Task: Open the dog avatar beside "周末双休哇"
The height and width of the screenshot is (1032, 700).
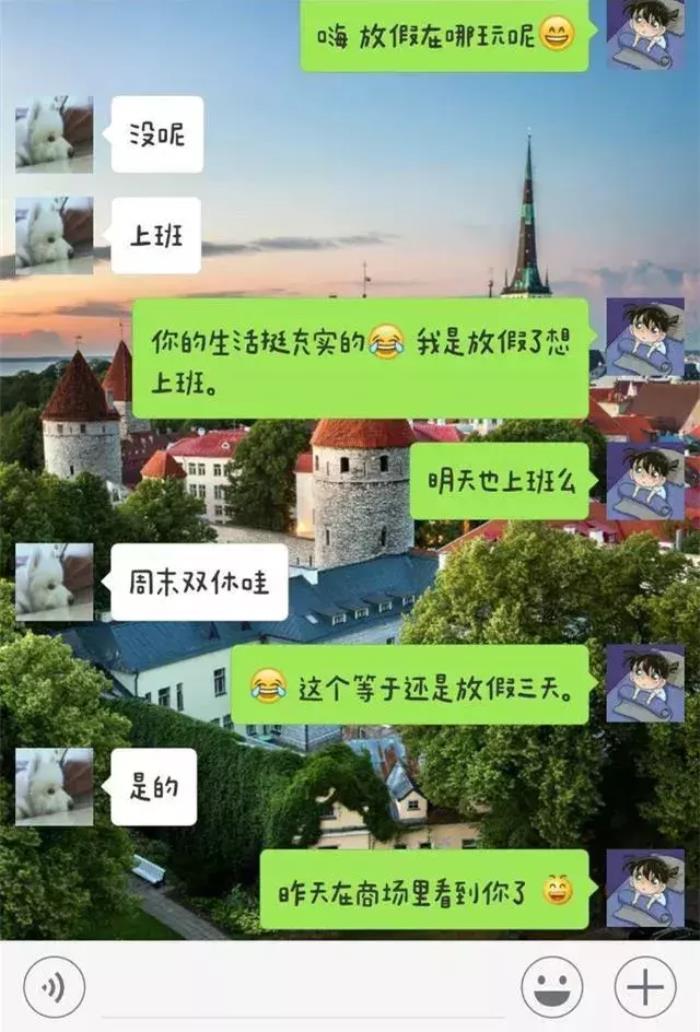Action: click(x=54, y=582)
